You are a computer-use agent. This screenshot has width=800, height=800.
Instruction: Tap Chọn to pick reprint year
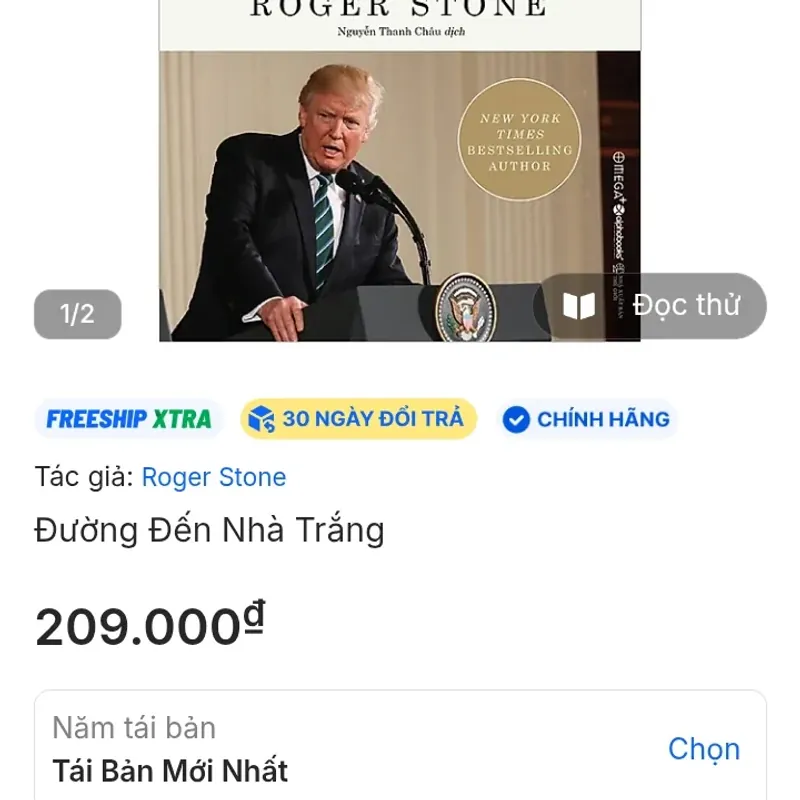coord(704,749)
